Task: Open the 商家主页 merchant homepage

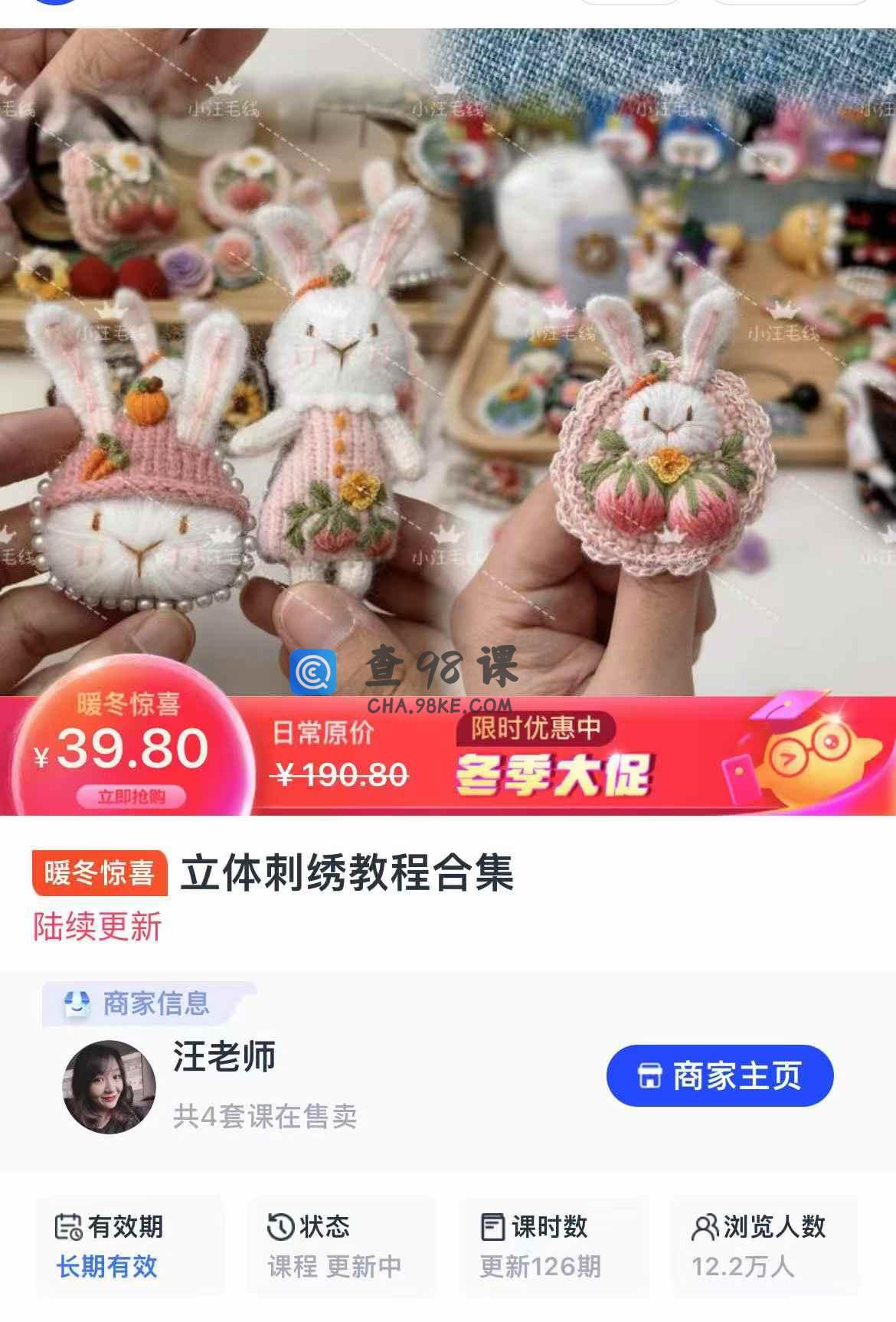Action: [x=719, y=1075]
